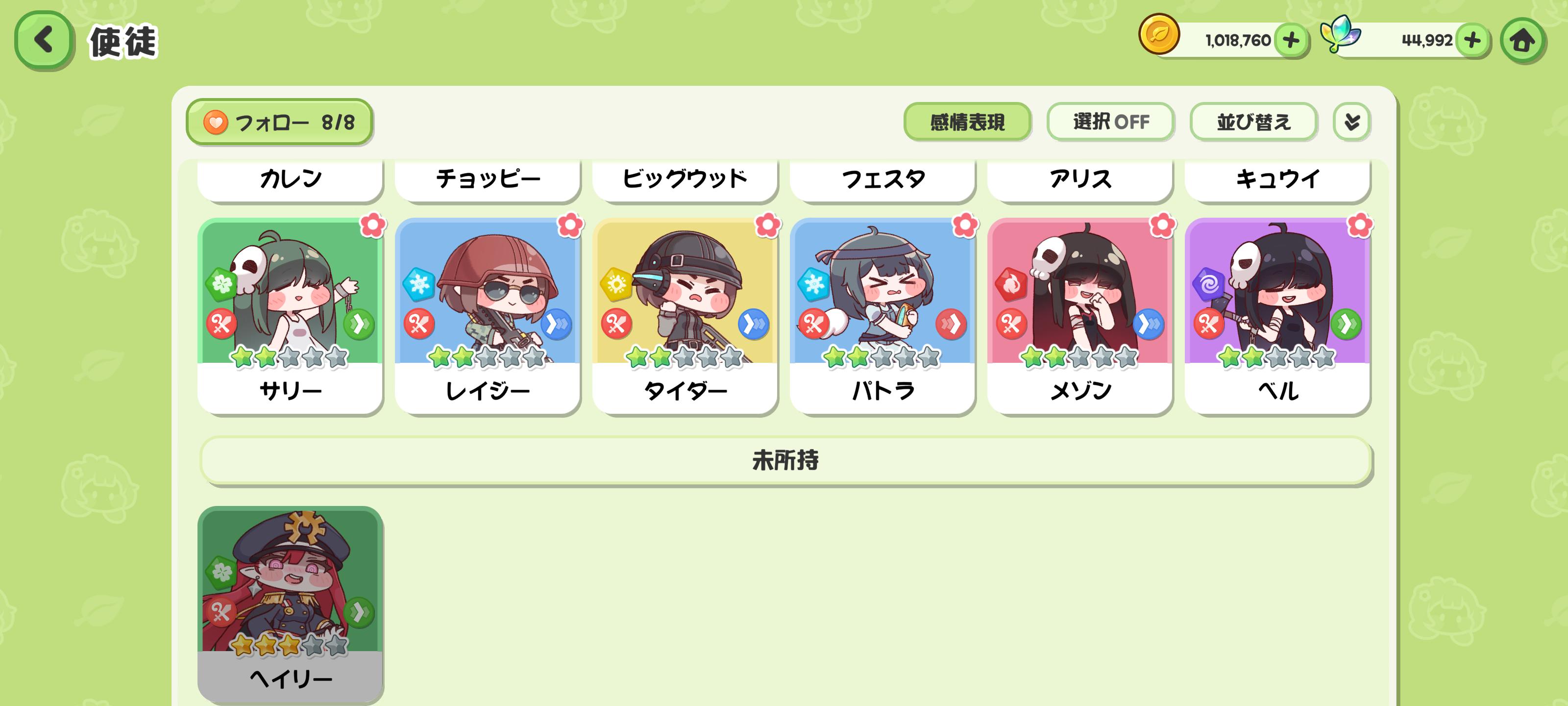The height and width of the screenshot is (706, 1568).
Task: Select the レイジー character card
Action: click(488, 316)
